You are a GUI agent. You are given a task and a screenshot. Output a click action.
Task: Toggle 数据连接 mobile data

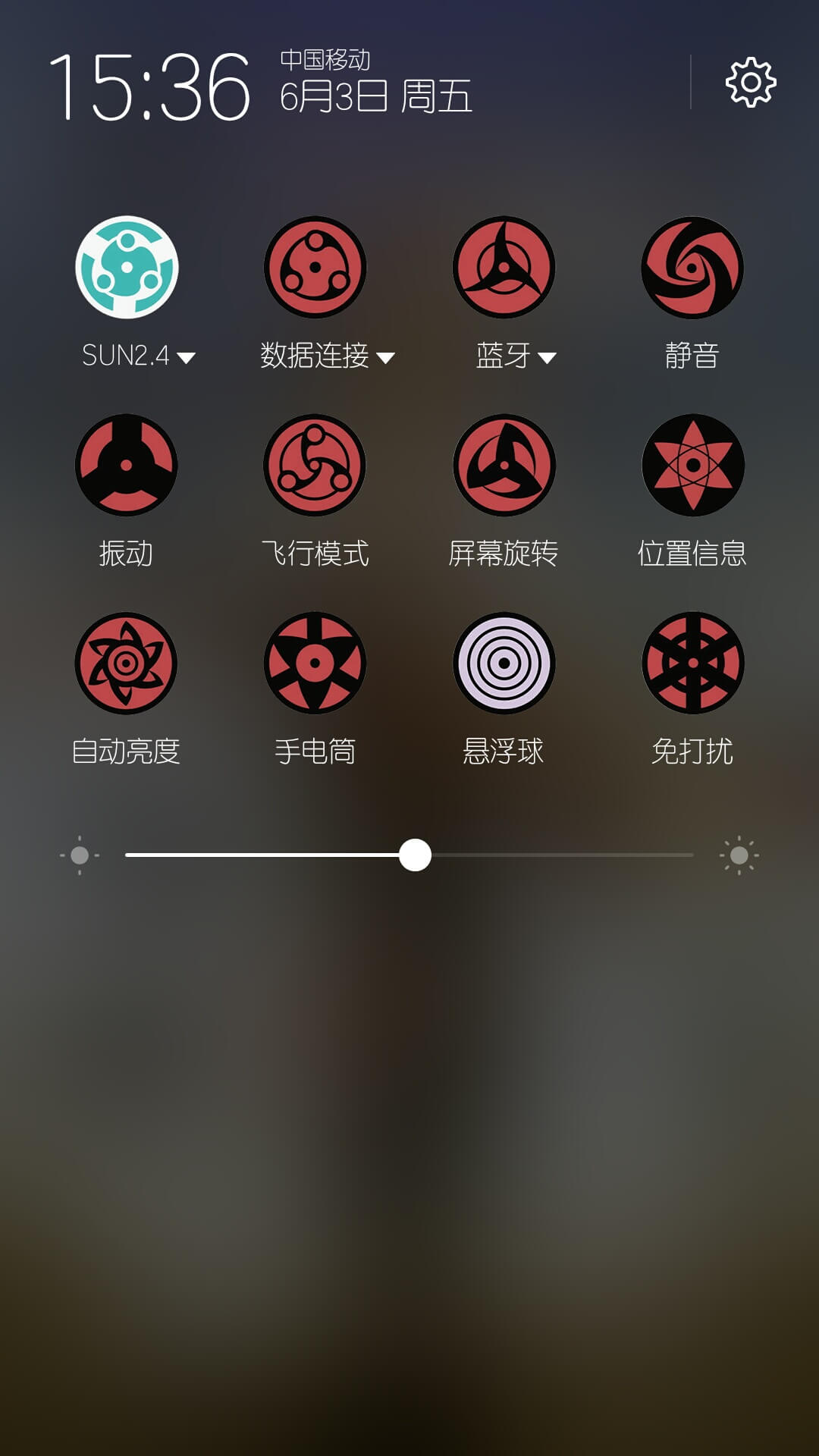point(315,267)
